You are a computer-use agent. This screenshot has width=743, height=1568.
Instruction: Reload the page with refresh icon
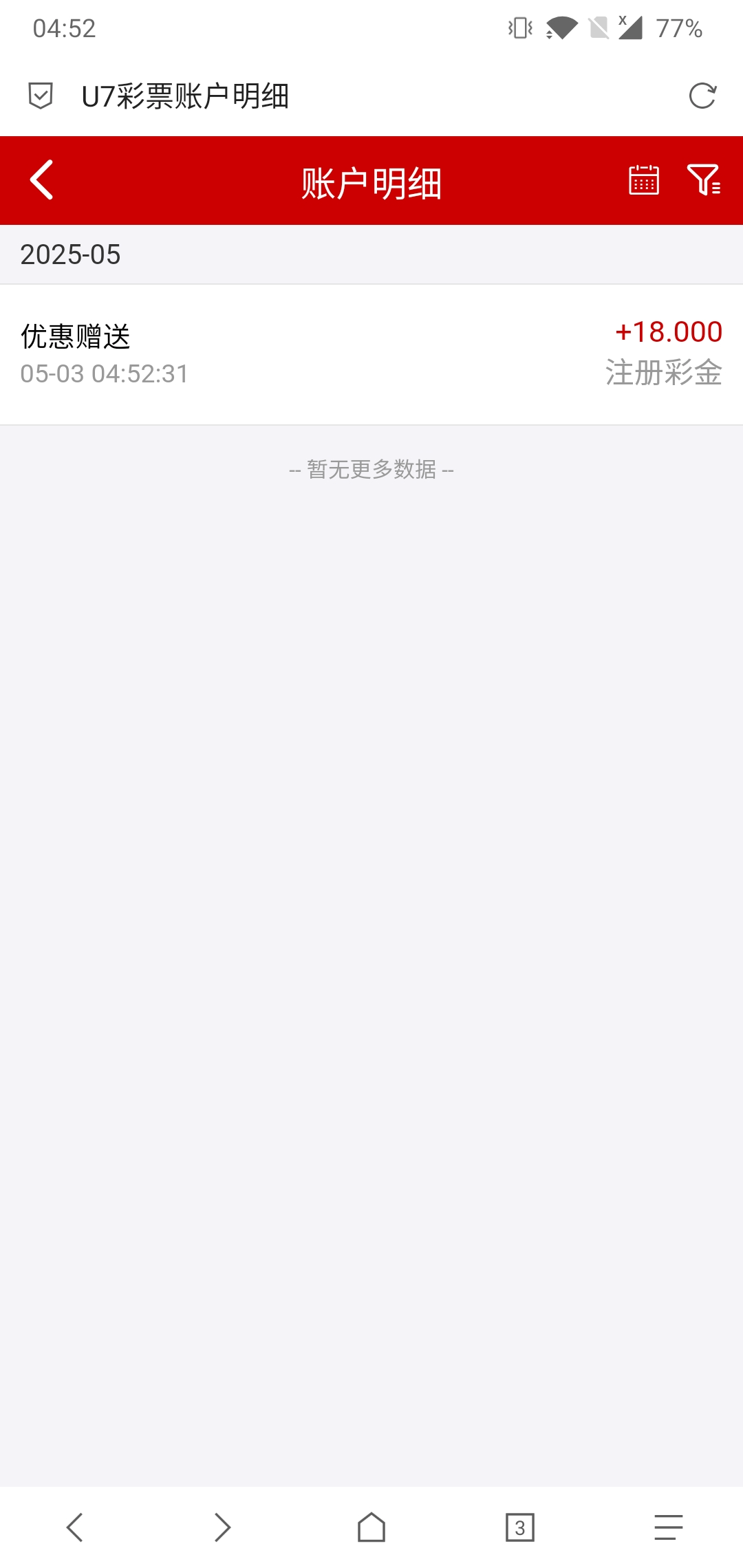click(702, 96)
